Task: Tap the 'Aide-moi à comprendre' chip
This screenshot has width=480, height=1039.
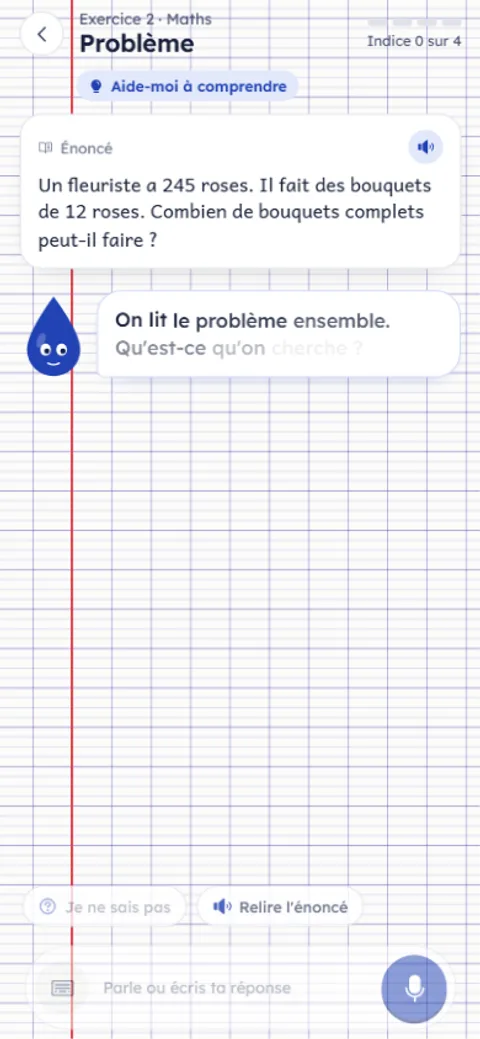Action: coord(188,86)
